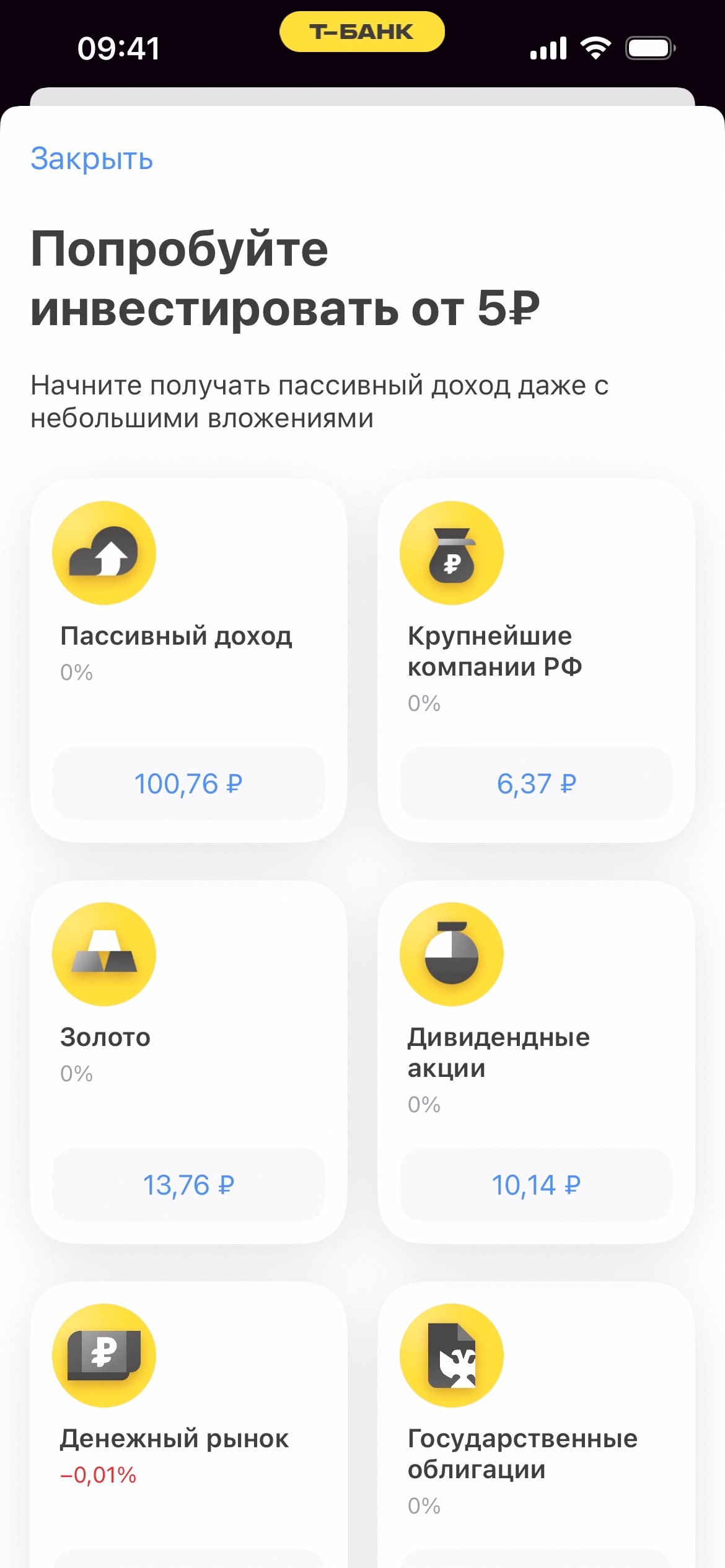Tap the 6,37 ₽ price button

pos(536,784)
